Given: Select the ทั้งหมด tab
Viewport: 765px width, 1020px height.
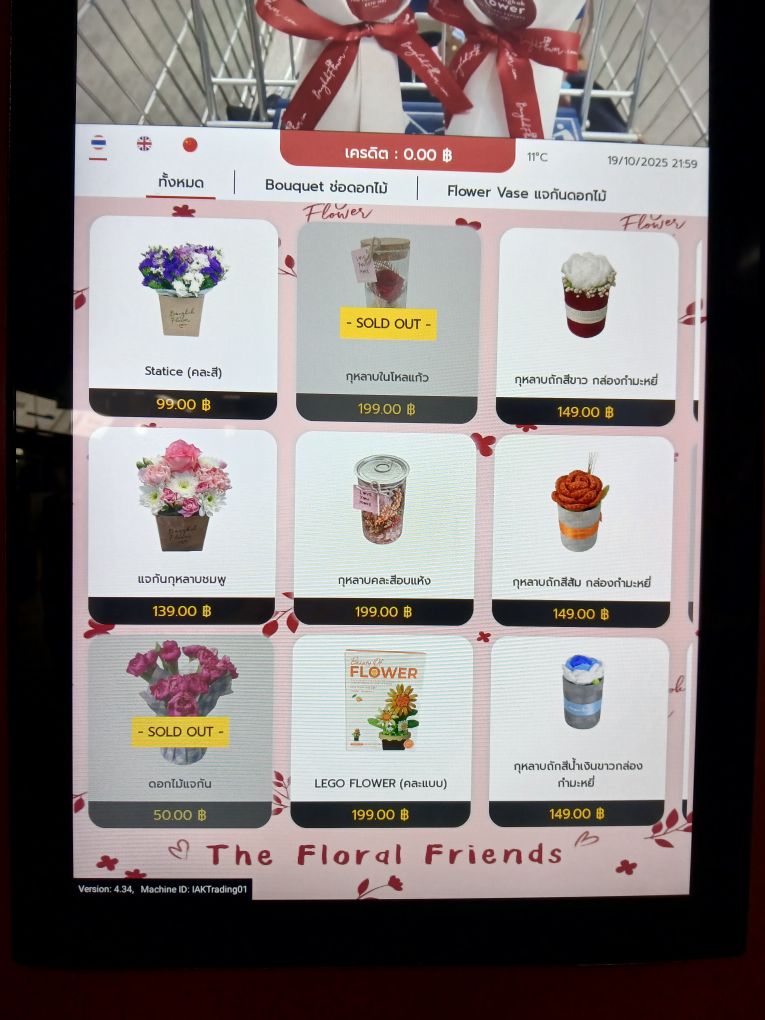Looking at the screenshot, I should click(x=181, y=183).
